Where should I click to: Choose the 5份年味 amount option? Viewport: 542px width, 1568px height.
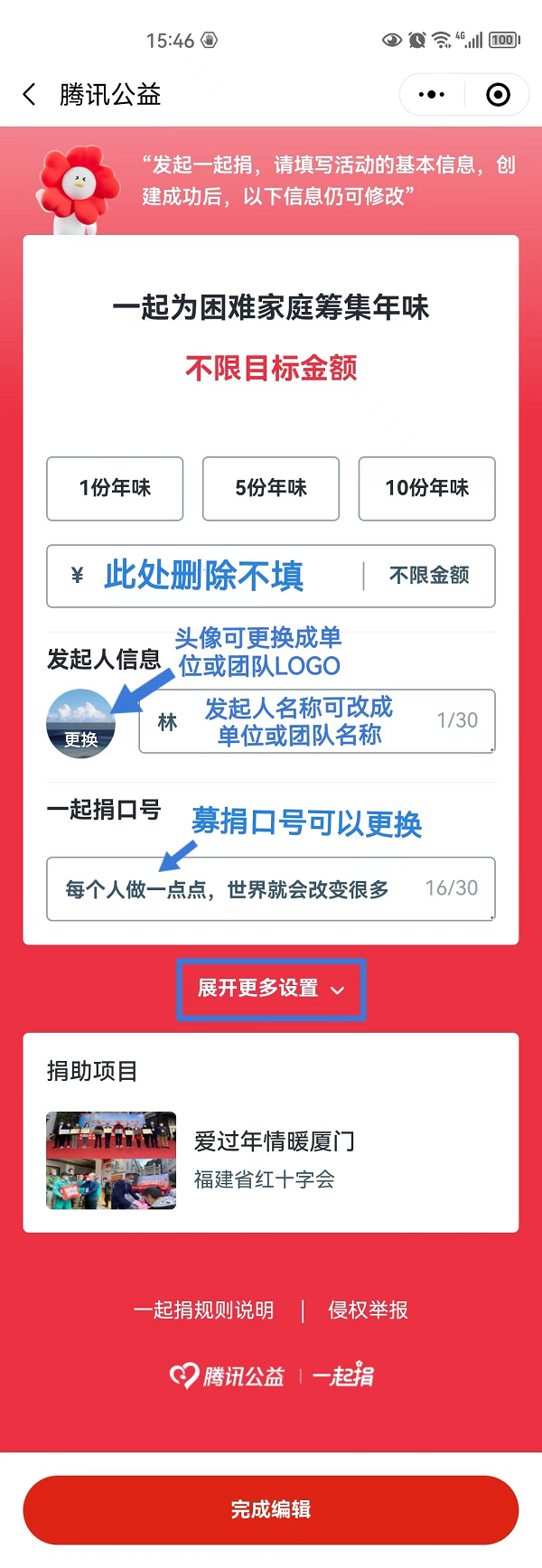pyautogui.click(x=271, y=488)
